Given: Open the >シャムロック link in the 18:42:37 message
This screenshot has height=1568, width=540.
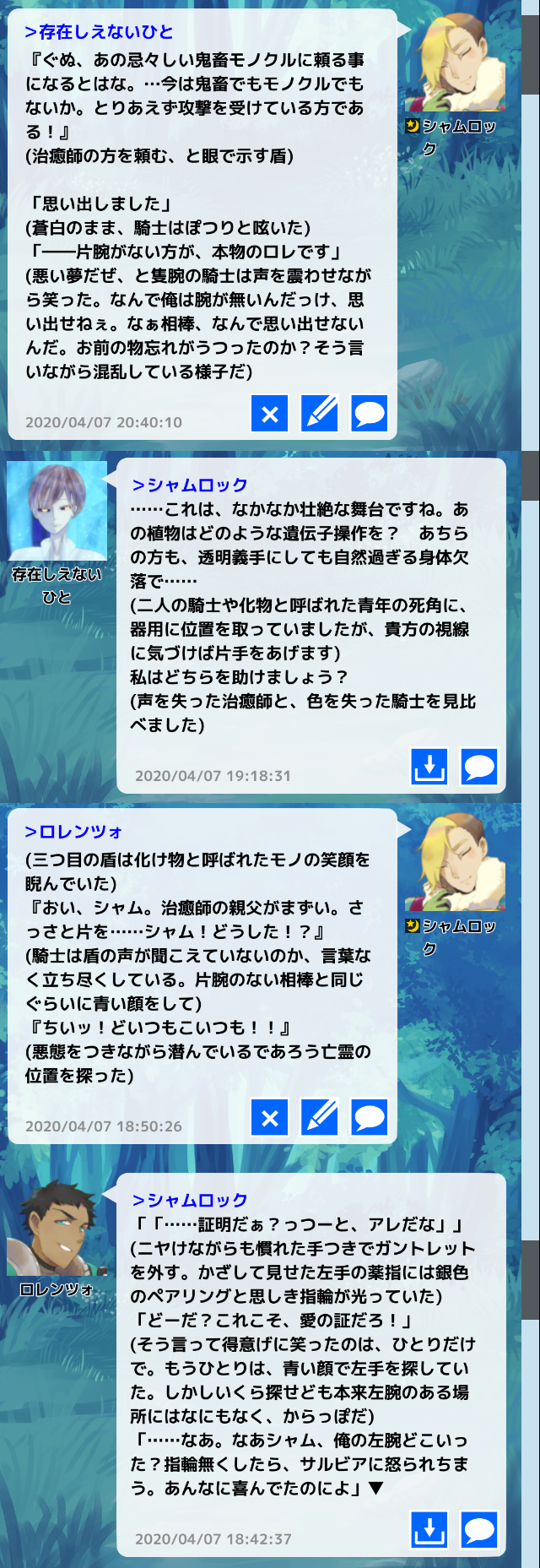Looking at the screenshot, I should click(x=190, y=1200).
